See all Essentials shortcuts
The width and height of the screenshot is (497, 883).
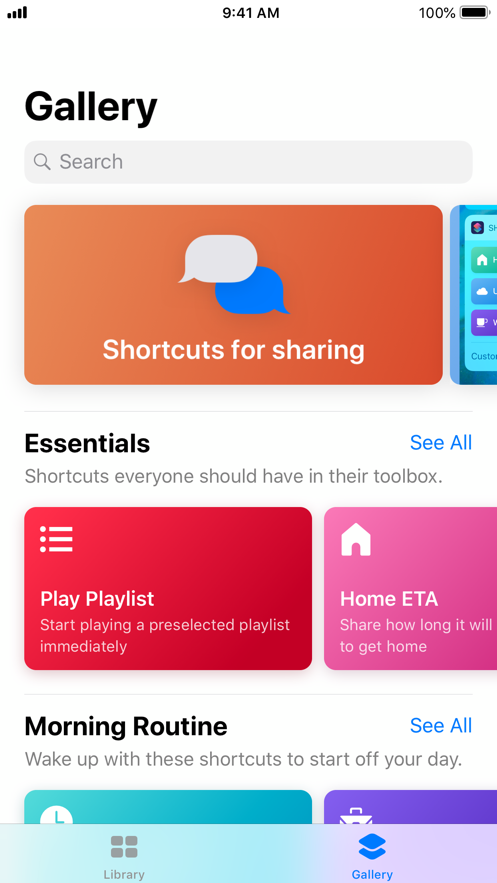[x=441, y=443]
